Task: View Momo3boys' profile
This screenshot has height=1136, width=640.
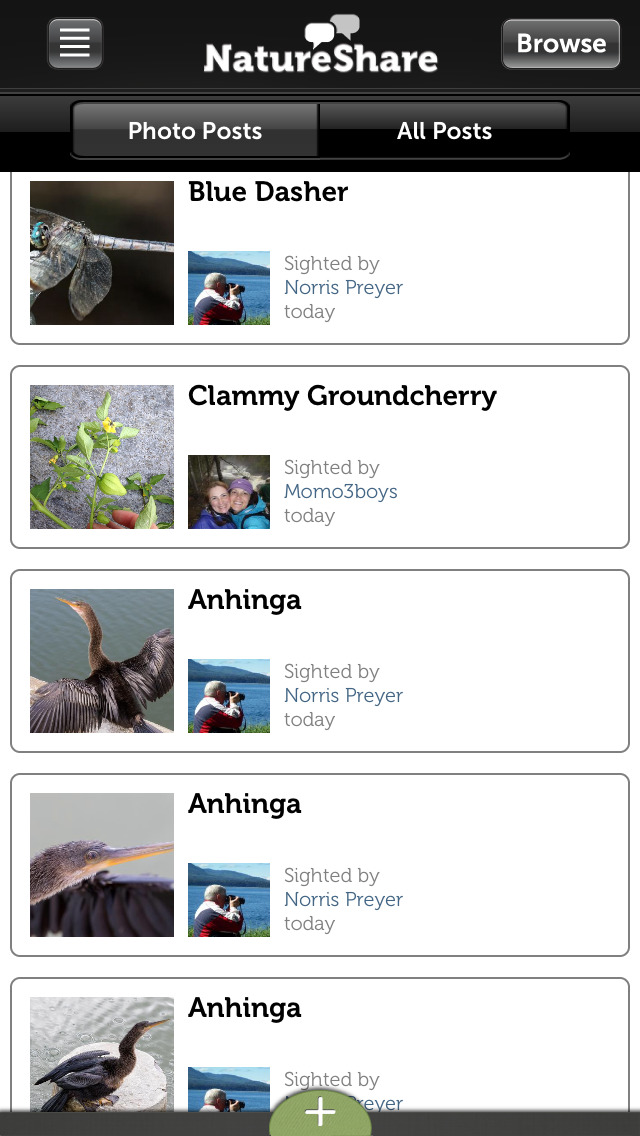Action: pos(340,491)
